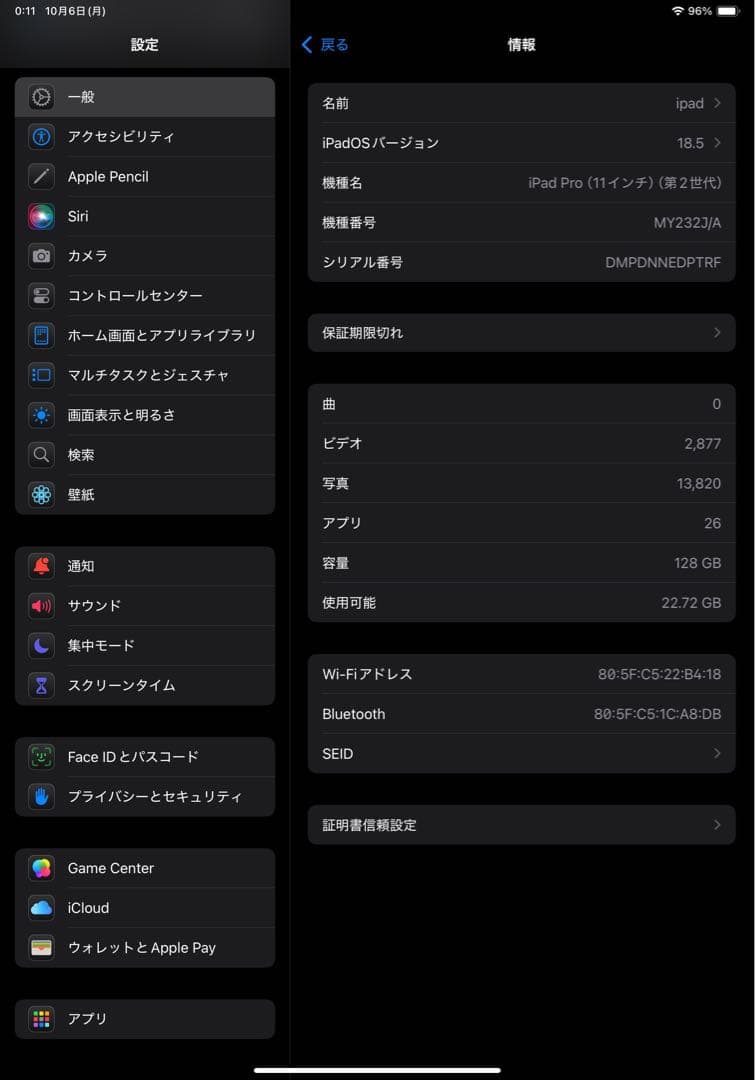
Task: Select the Game Center icon
Action: pos(41,868)
